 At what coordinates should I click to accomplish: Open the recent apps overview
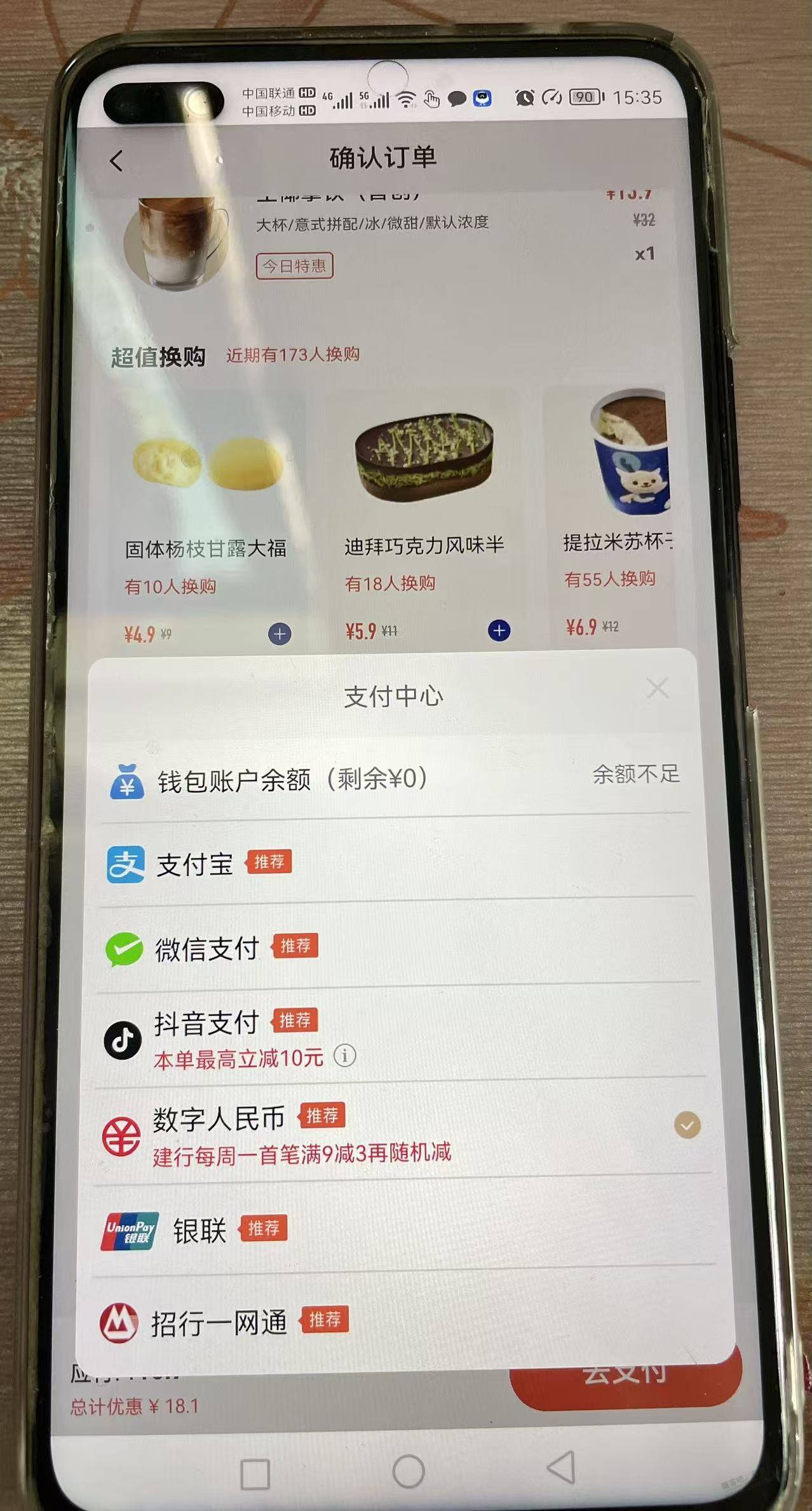pos(255,1474)
